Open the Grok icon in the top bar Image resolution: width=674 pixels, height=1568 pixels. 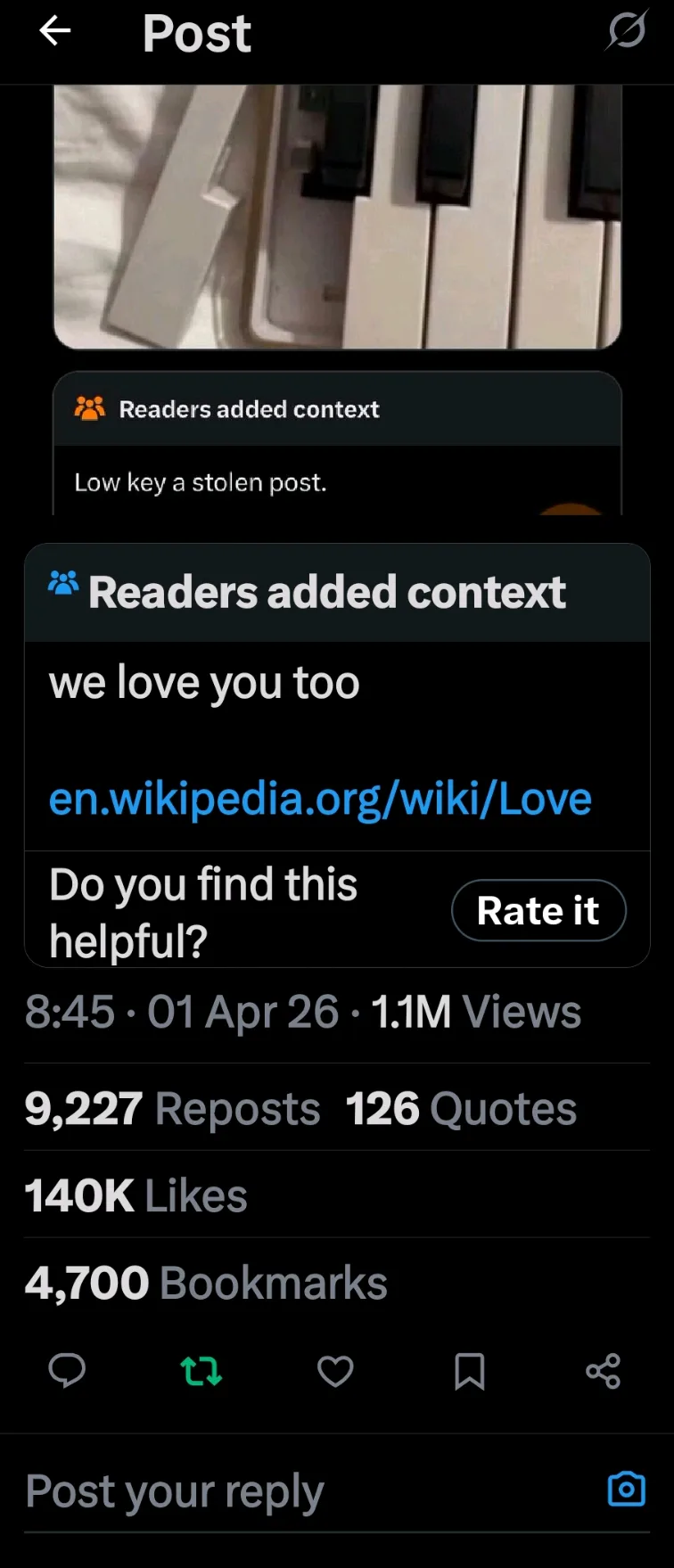(x=626, y=32)
